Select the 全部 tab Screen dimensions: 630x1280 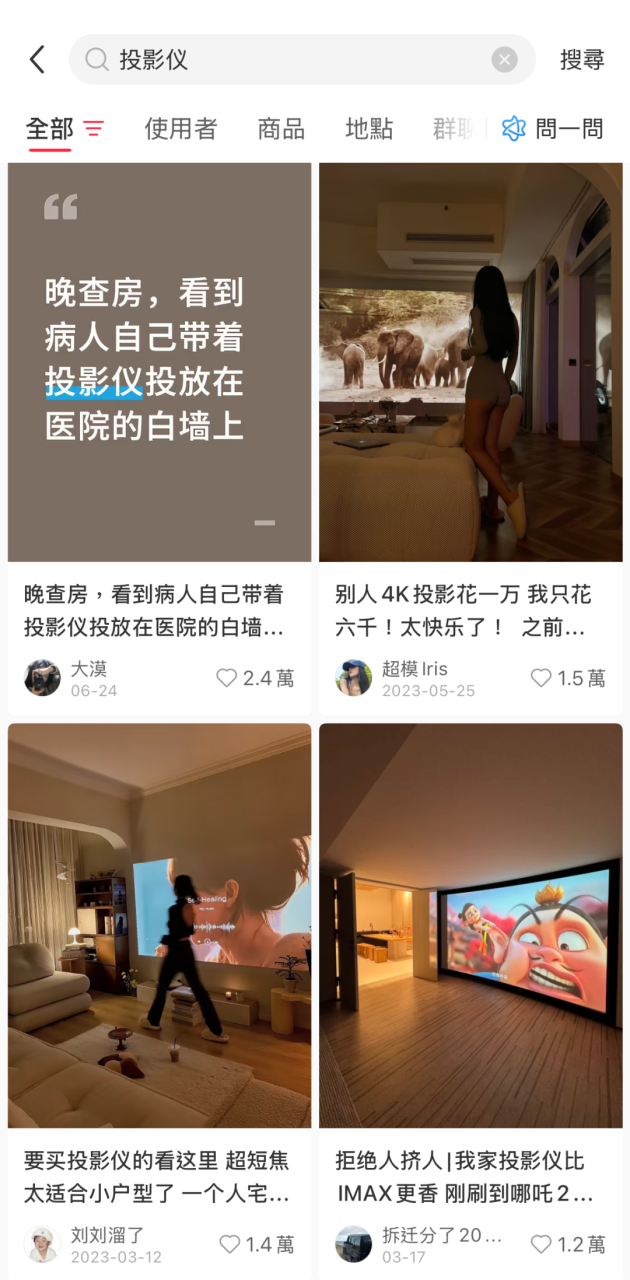[x=50, y=129]
